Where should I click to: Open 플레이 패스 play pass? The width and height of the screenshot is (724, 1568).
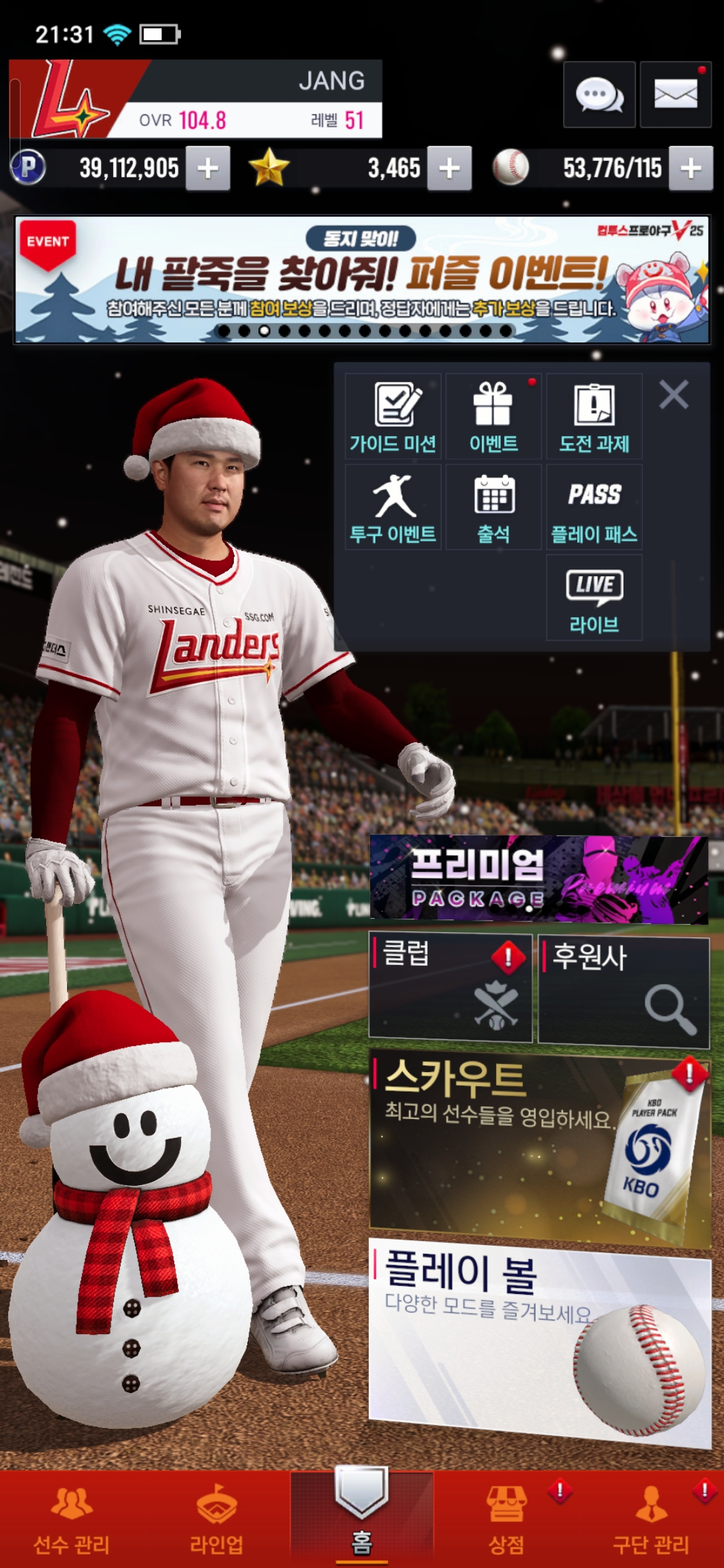(x=594, y=507)
